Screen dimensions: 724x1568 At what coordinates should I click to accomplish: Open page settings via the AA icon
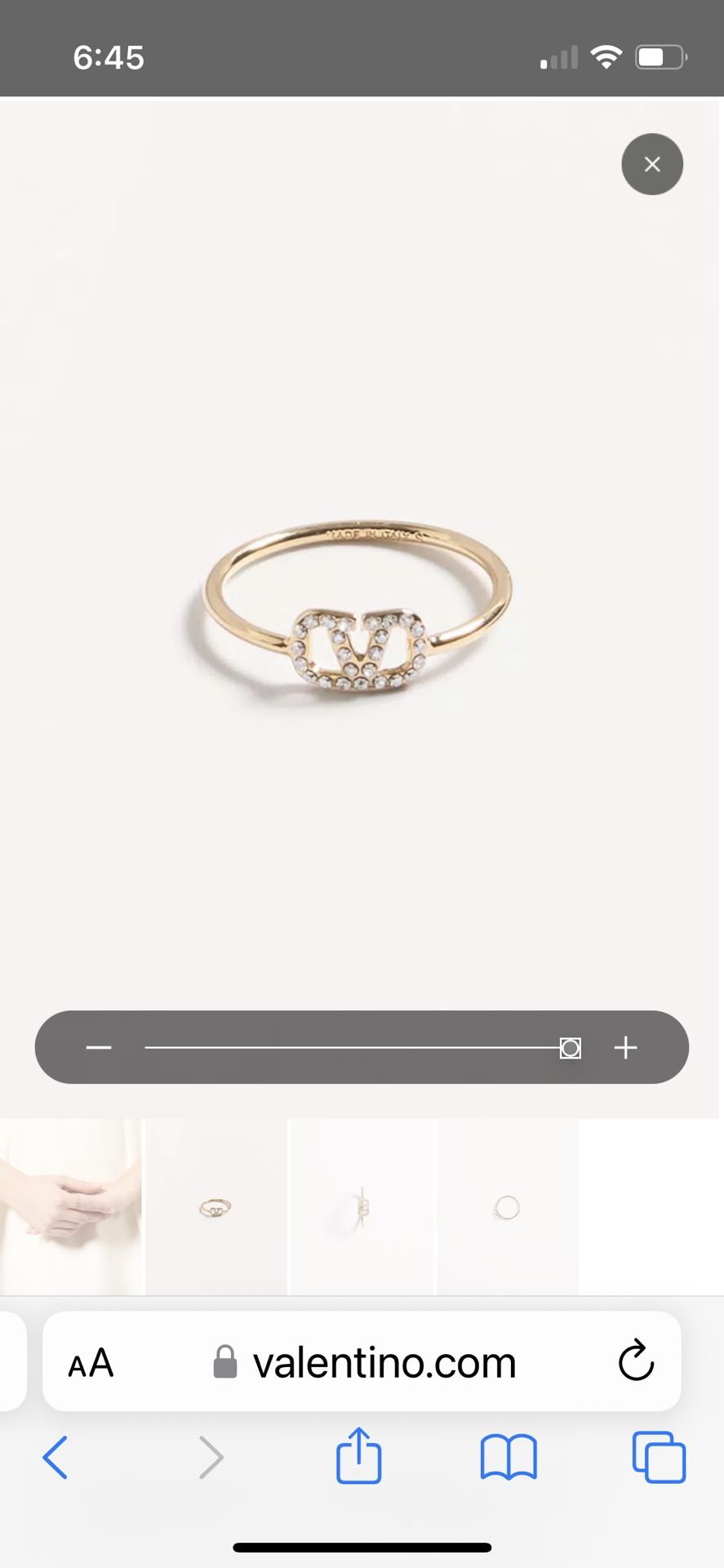pos(90,1361)
